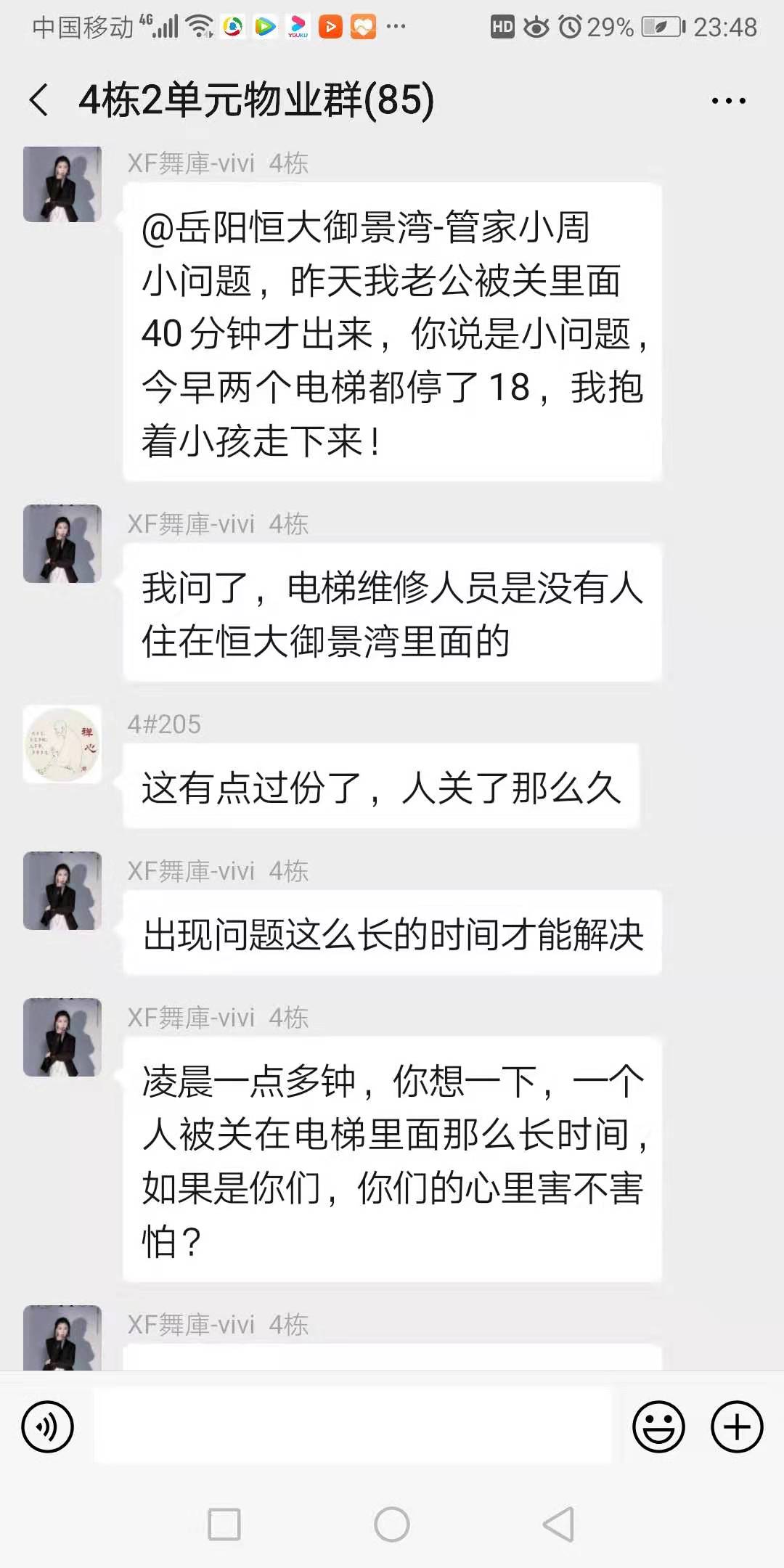Image resolution: width=784 pixels, height=1568 pixels.
Task: Switch to voice message input
Action: coord(48,1426)
